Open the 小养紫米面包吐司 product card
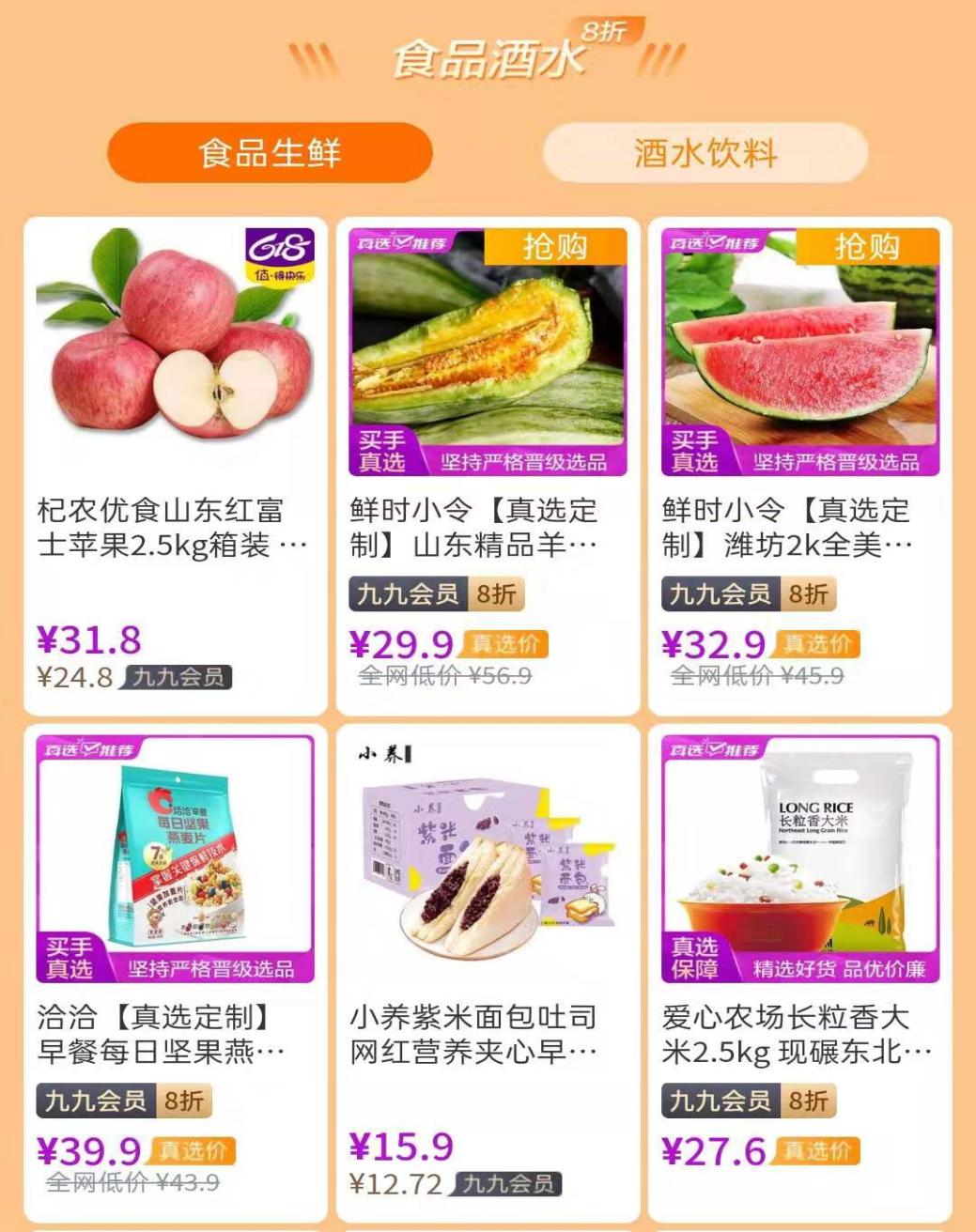Viewport: 976px width, 1232px height. coord(488,972)
